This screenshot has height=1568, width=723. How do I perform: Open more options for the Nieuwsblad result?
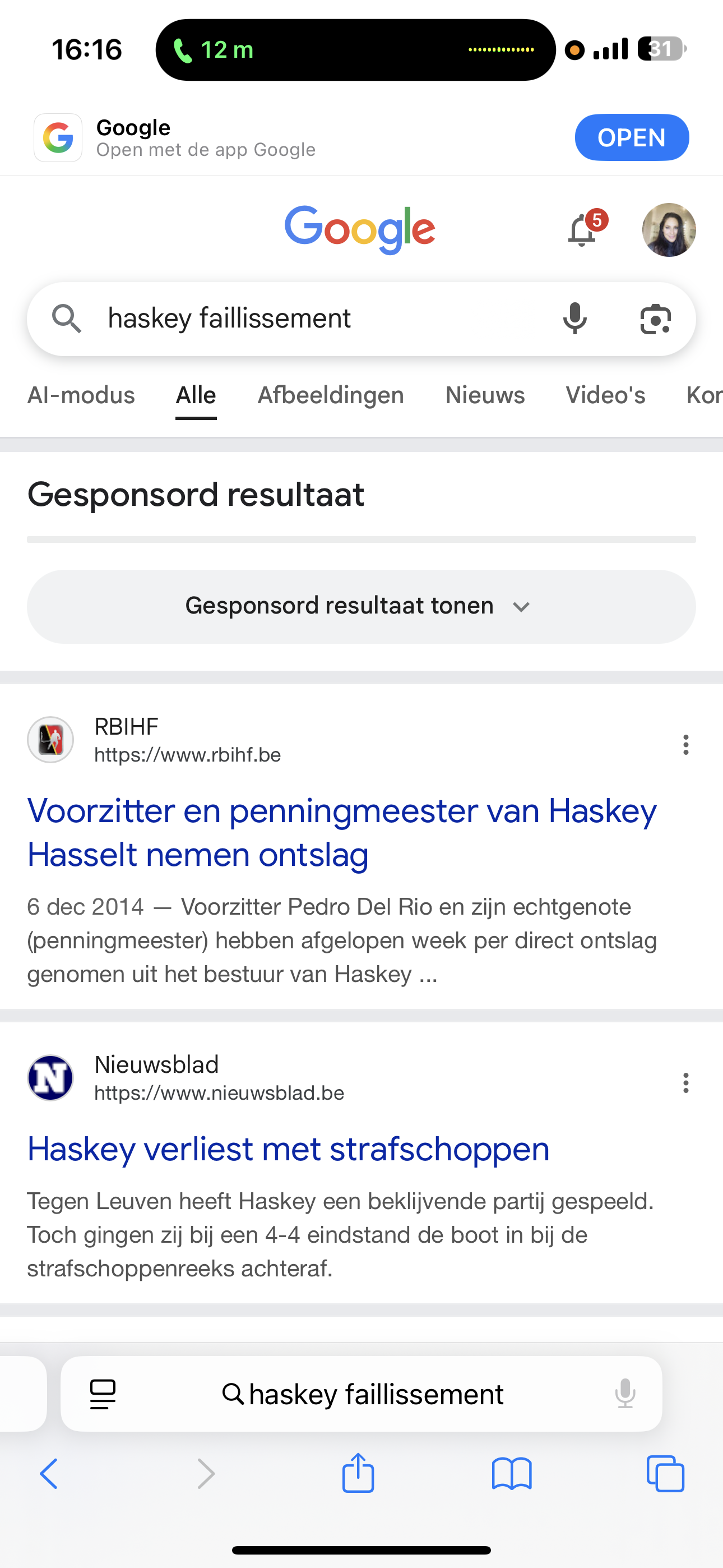[685, 1083]
